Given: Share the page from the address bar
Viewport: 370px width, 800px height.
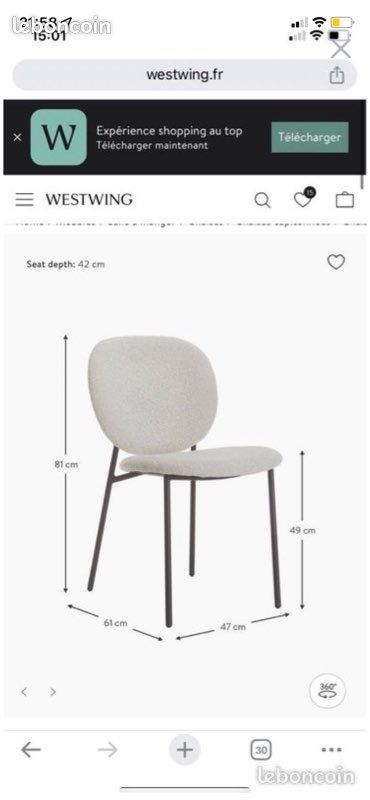Looking at the screenshot, I should coord(336,76).
